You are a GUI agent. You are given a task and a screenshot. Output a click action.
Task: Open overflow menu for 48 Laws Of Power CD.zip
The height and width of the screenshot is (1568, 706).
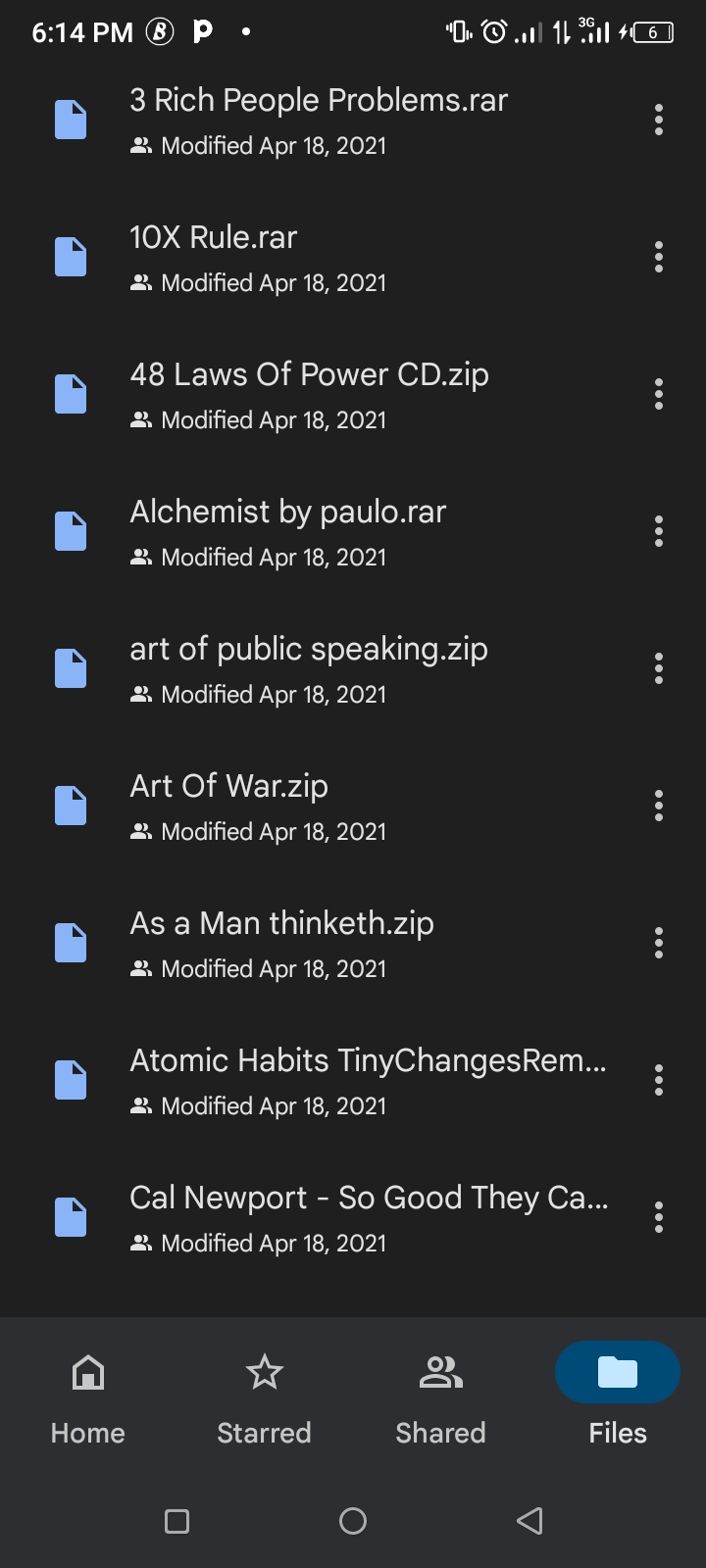point(659,395)
